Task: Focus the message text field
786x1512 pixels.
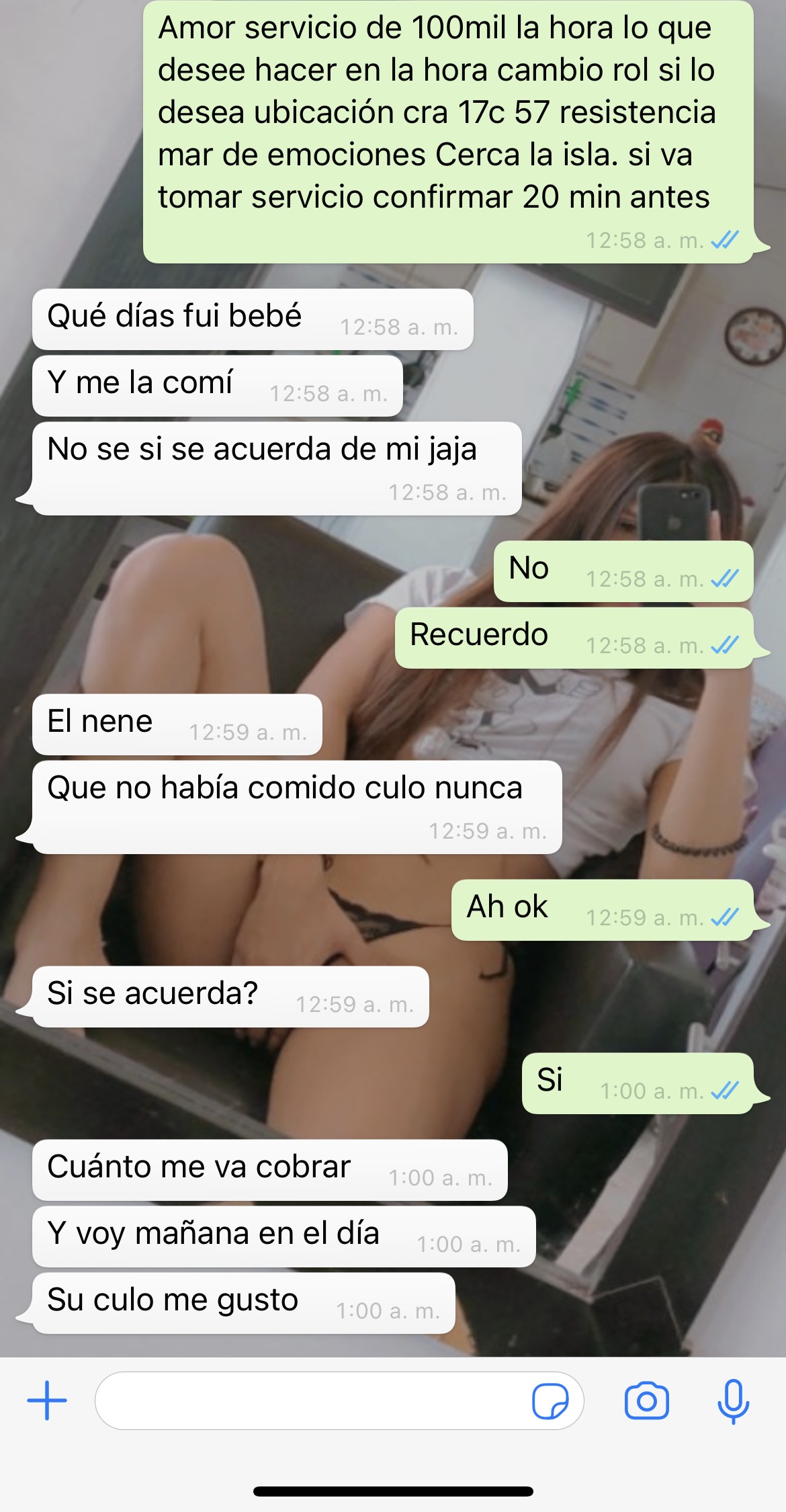Action: coord(309,1401)
